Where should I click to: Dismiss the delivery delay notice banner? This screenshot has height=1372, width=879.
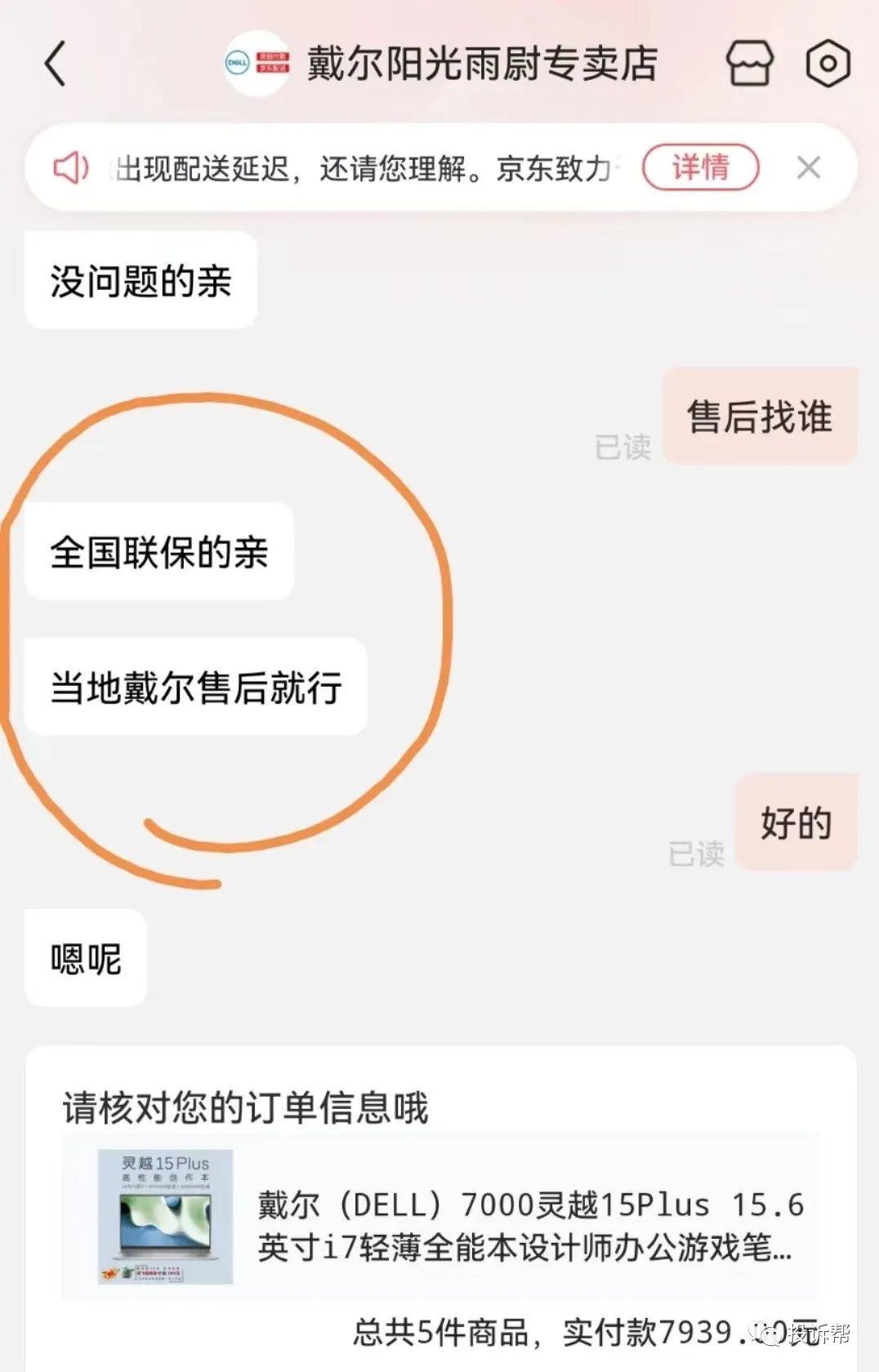pyautogui.click(x=808, y=168)
